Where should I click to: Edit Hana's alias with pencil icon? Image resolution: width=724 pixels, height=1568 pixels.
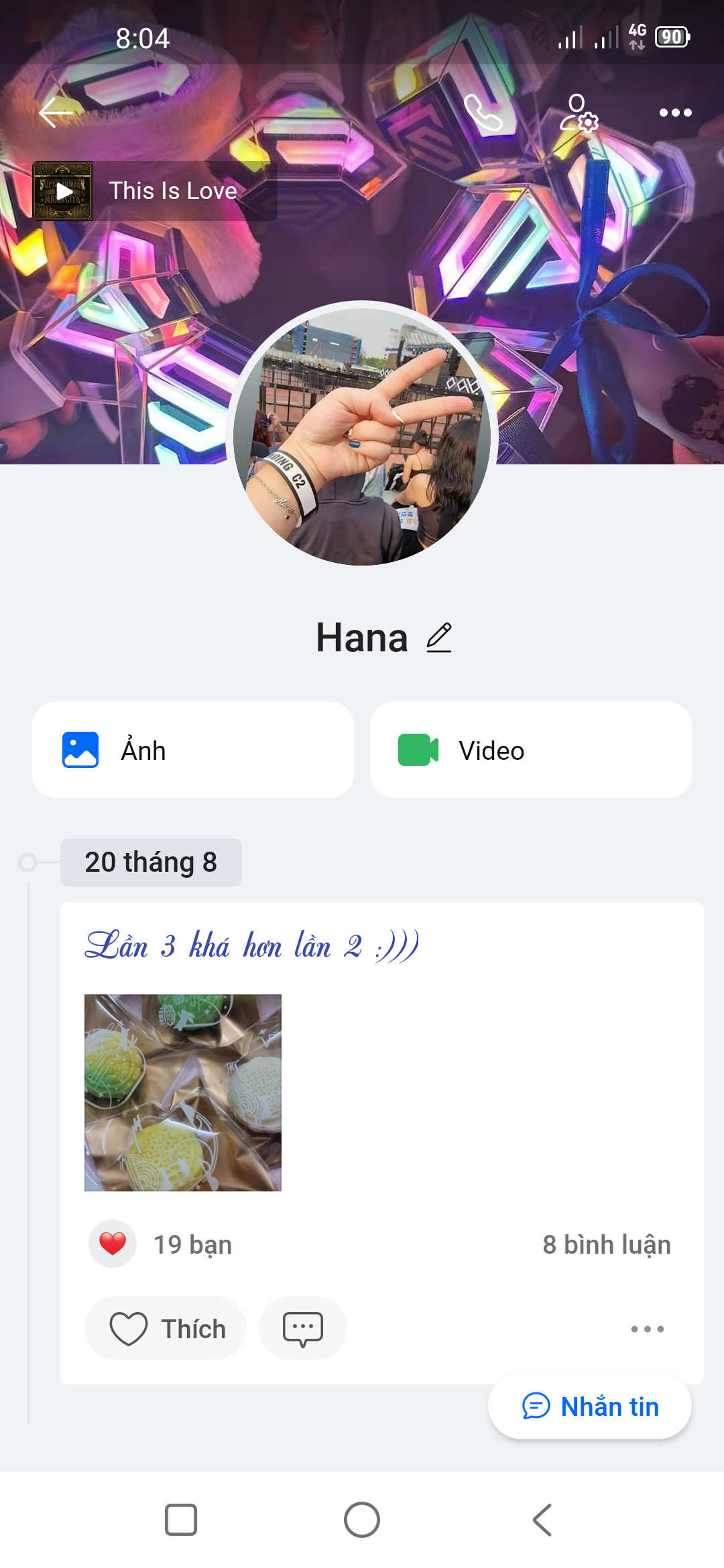tap(439, 638)
